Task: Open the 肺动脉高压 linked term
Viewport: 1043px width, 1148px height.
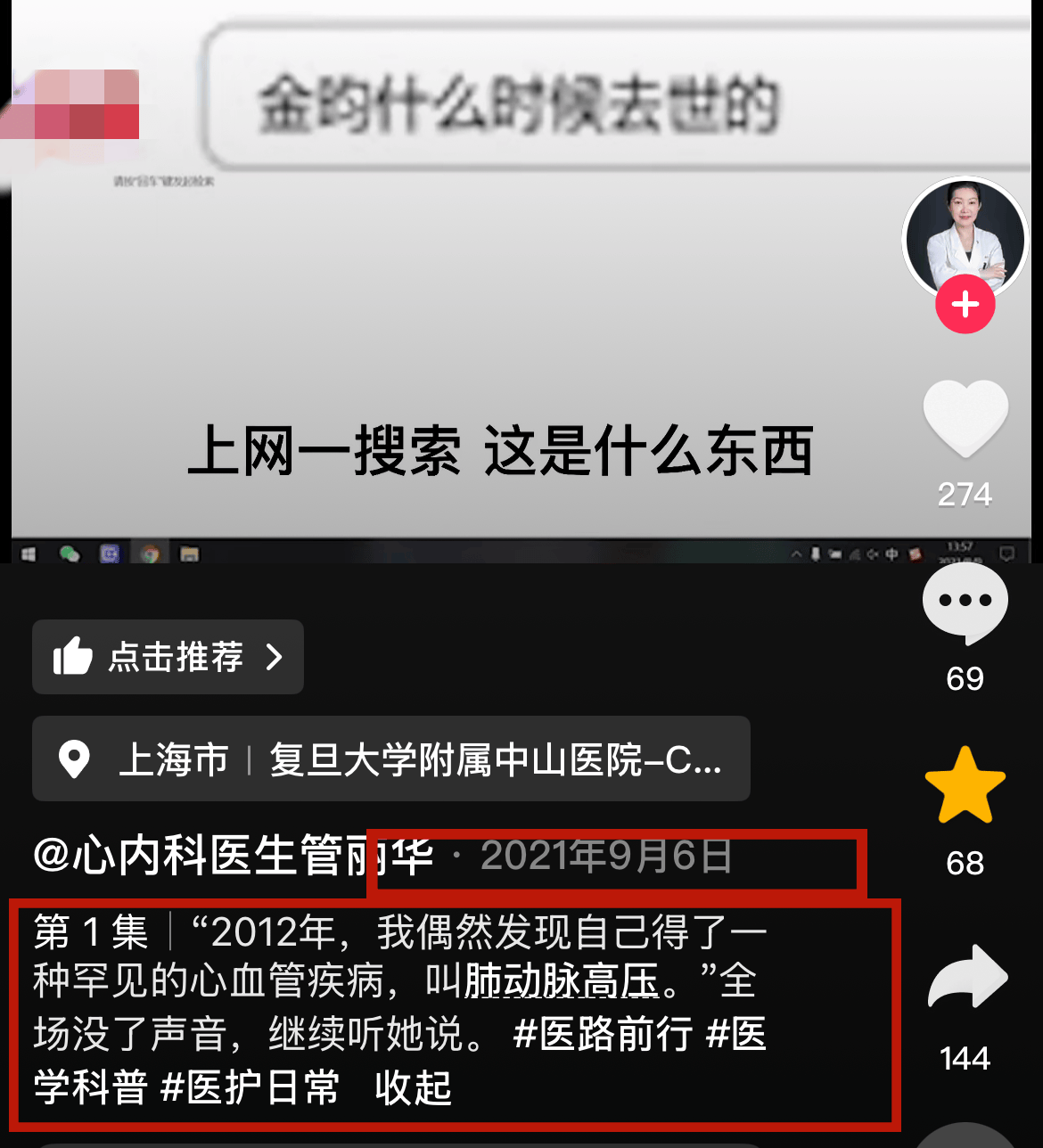Action: click(x=562, y=981)
